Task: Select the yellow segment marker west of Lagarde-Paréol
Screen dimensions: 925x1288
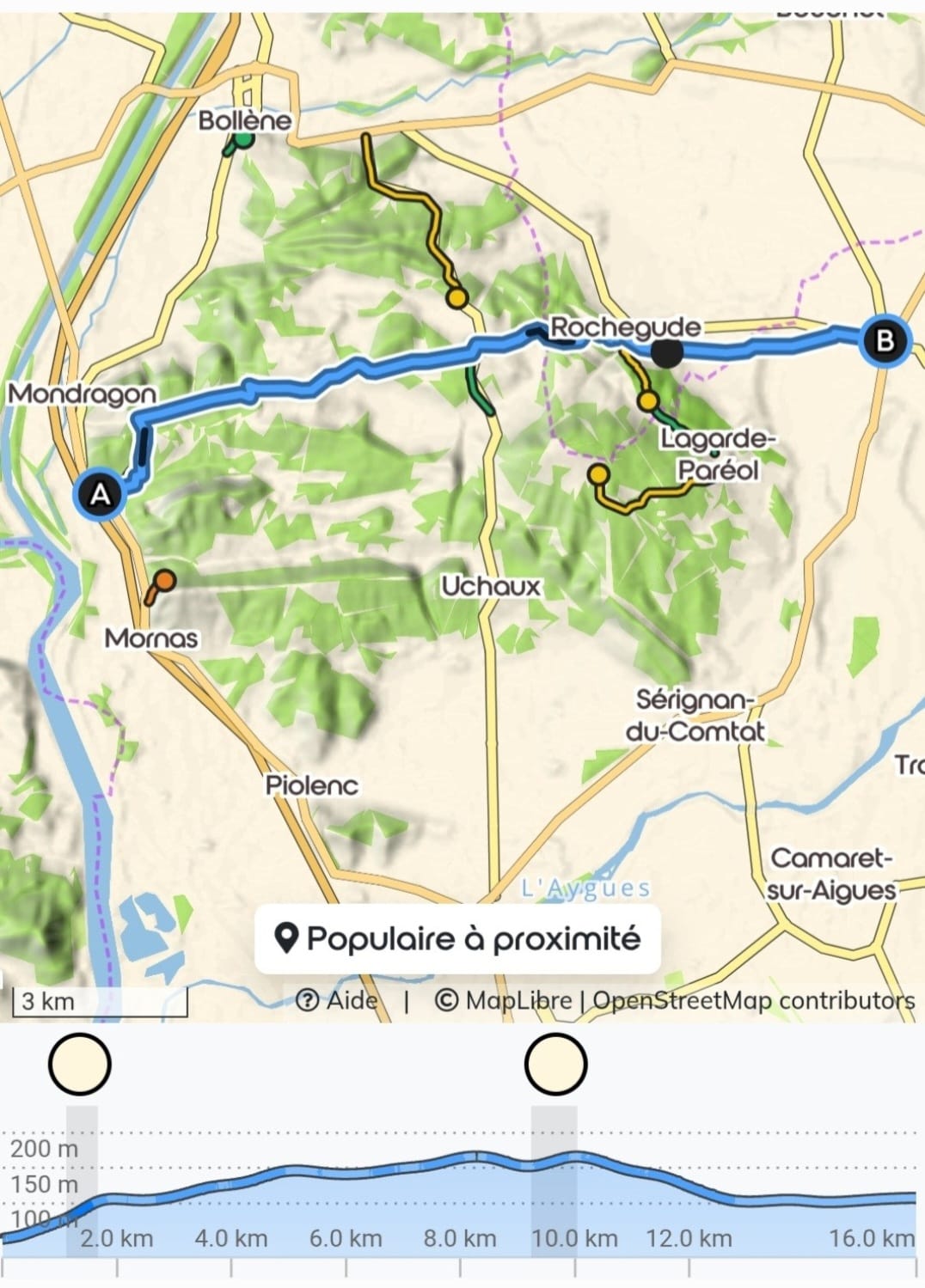Action: tap(598, 474)
